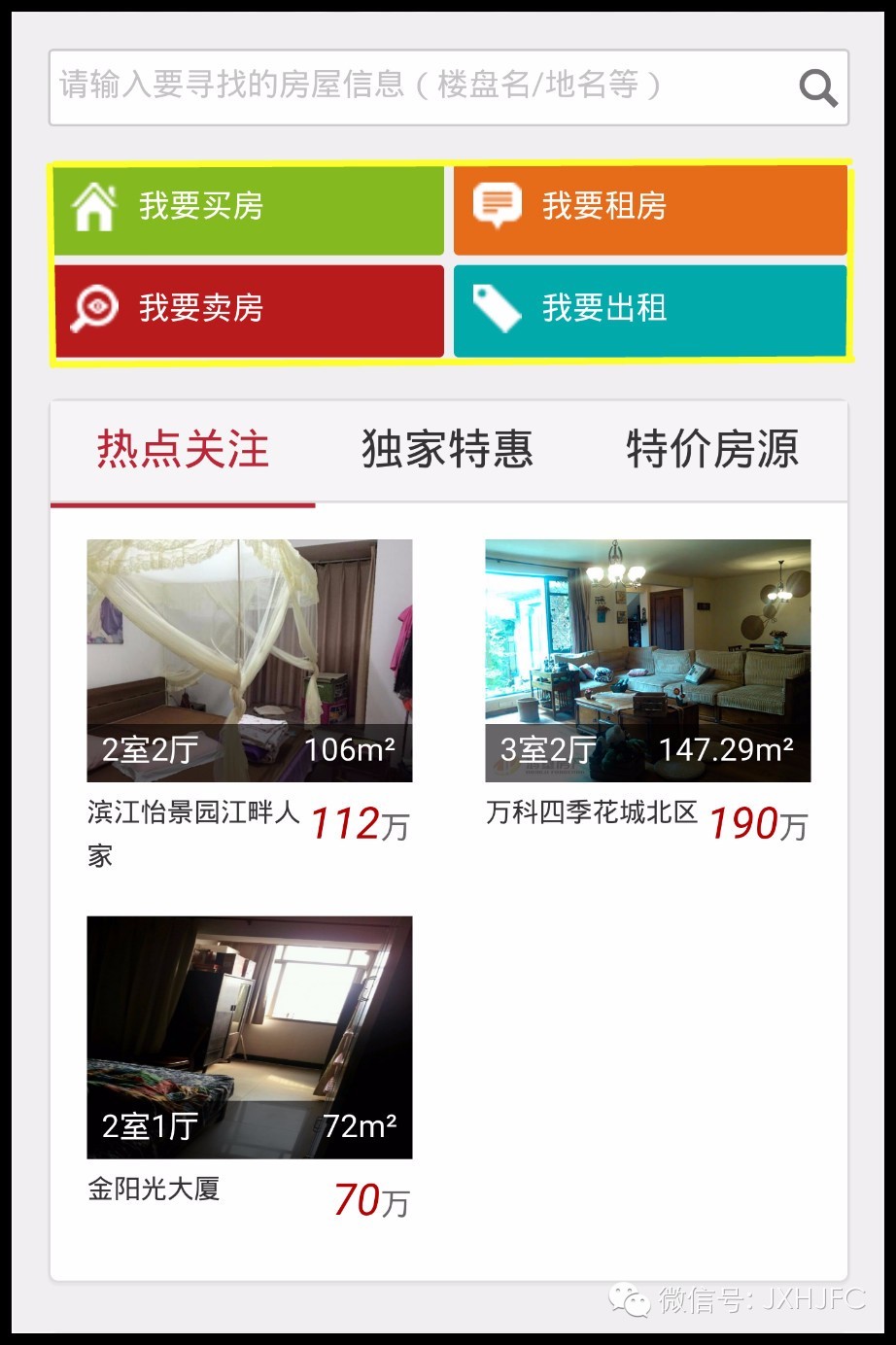Image resolution: width=896 pixels, height=1345 pixels.
Task: View the 金阳光大厦 listing
Action: pyautogui.click(x=249, y=1037)
